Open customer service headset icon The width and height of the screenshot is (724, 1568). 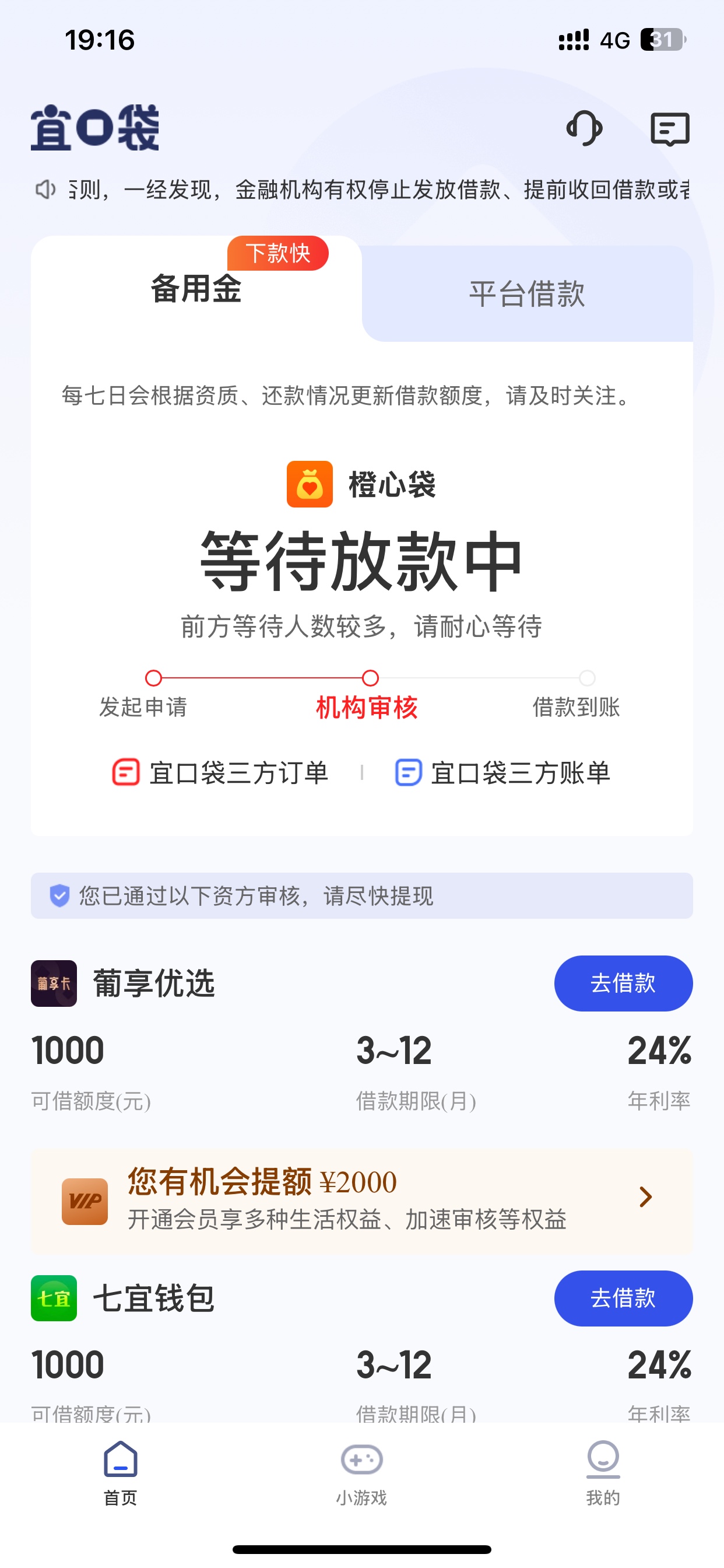[x=584, y=128]
